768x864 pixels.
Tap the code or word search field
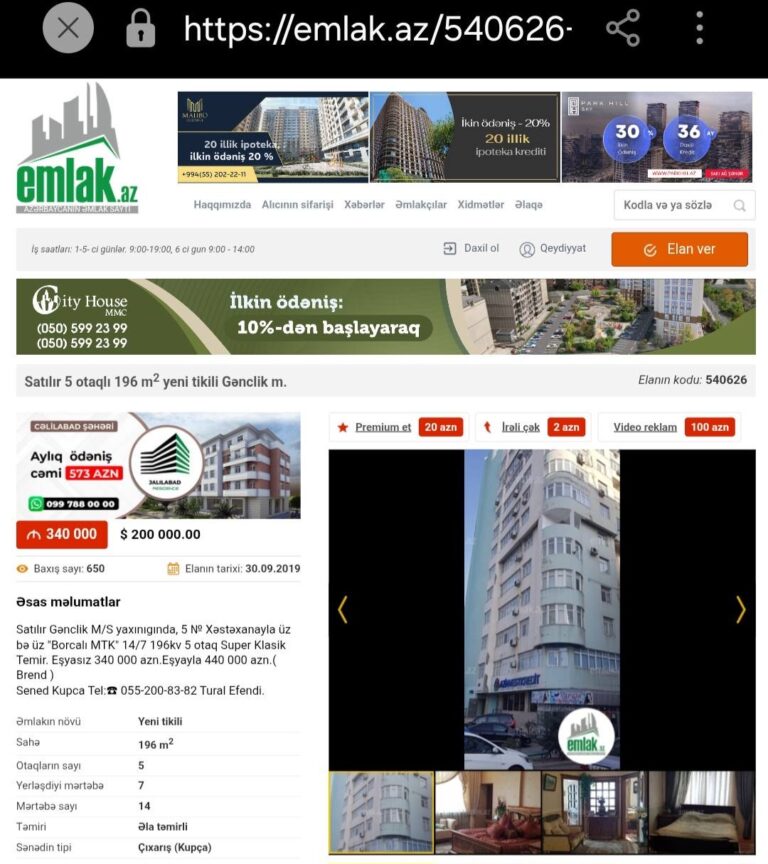point(676,205)
